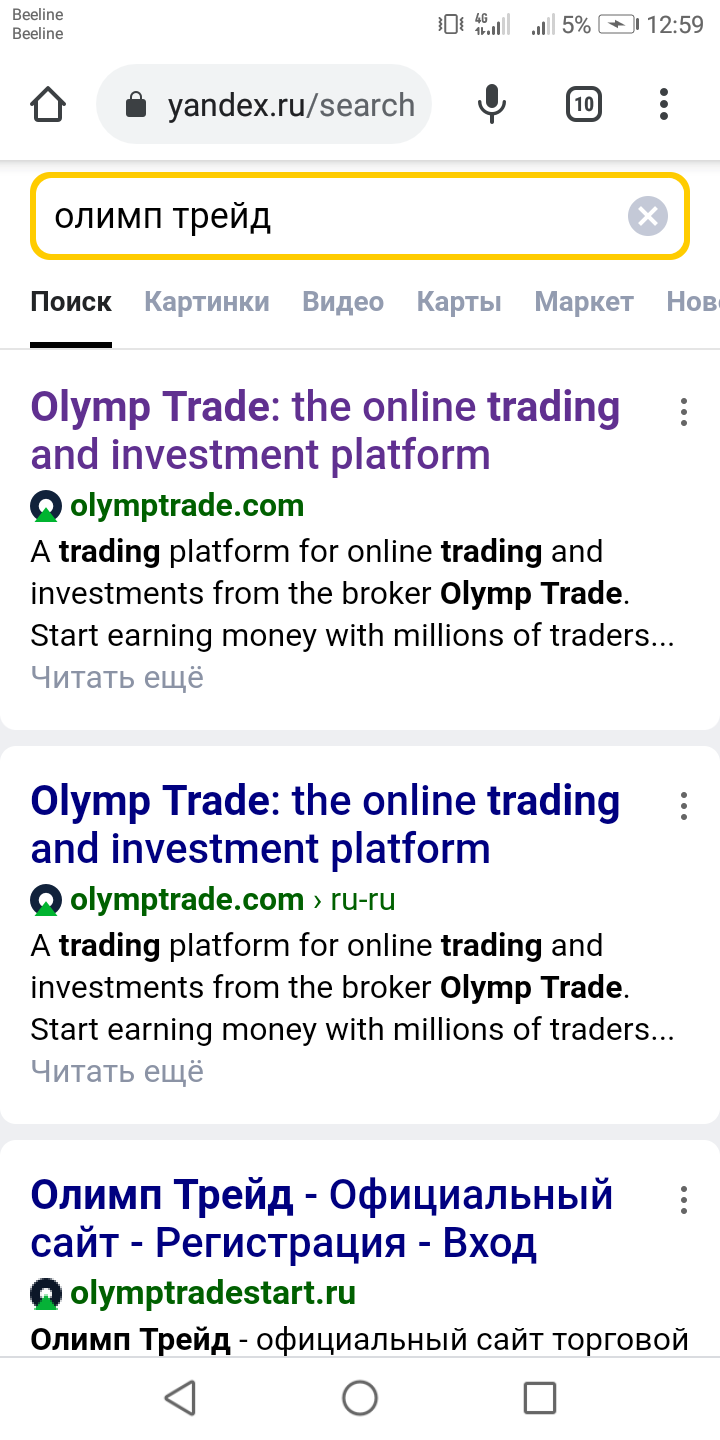The image size is (720, 1440).
Task: Clear the олимп трейд search query
Action: coord(647,216)
